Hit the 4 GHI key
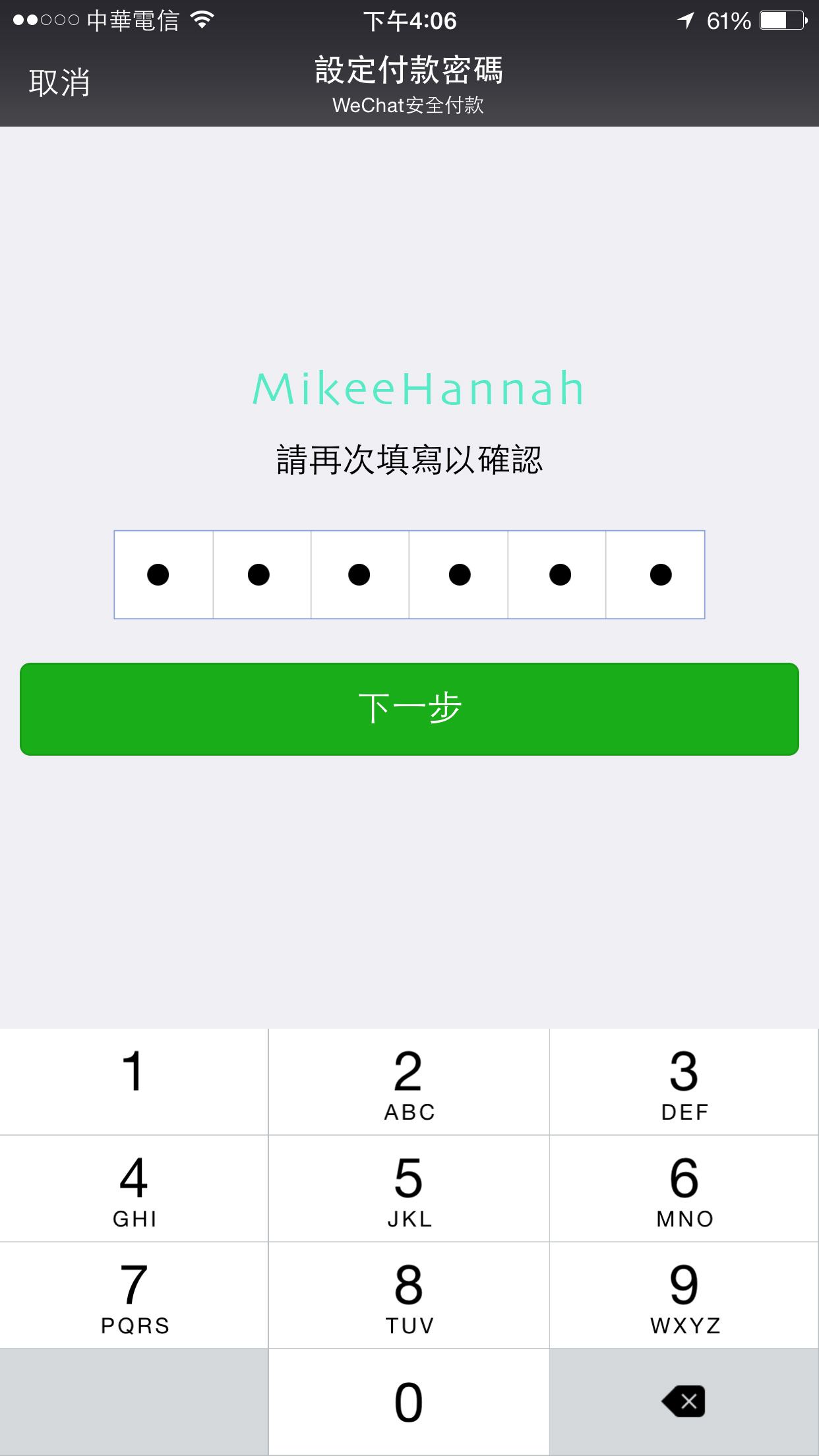Viewport: 819px width, 1456px height. pyautogui.click(x=134, y=1189)
